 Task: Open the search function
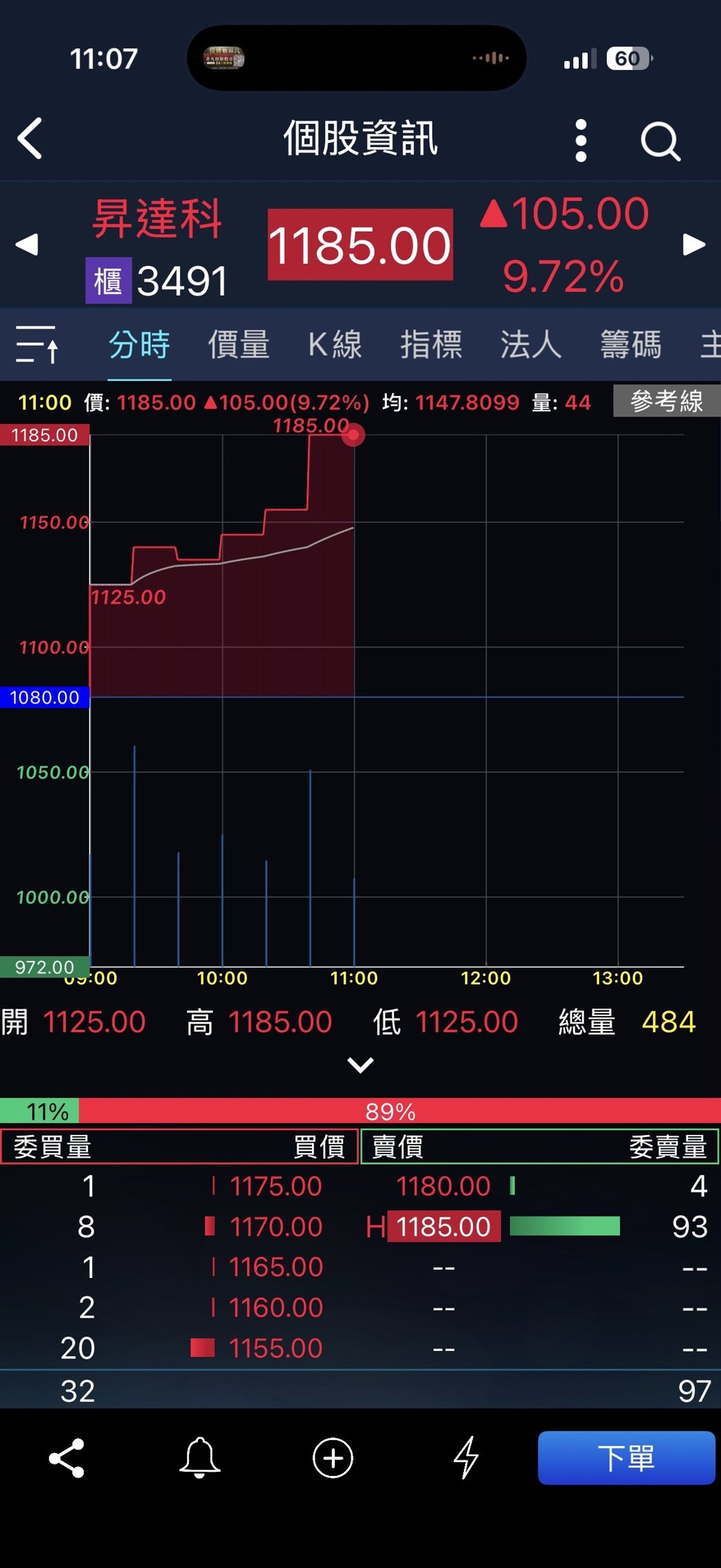click(659, 140)
